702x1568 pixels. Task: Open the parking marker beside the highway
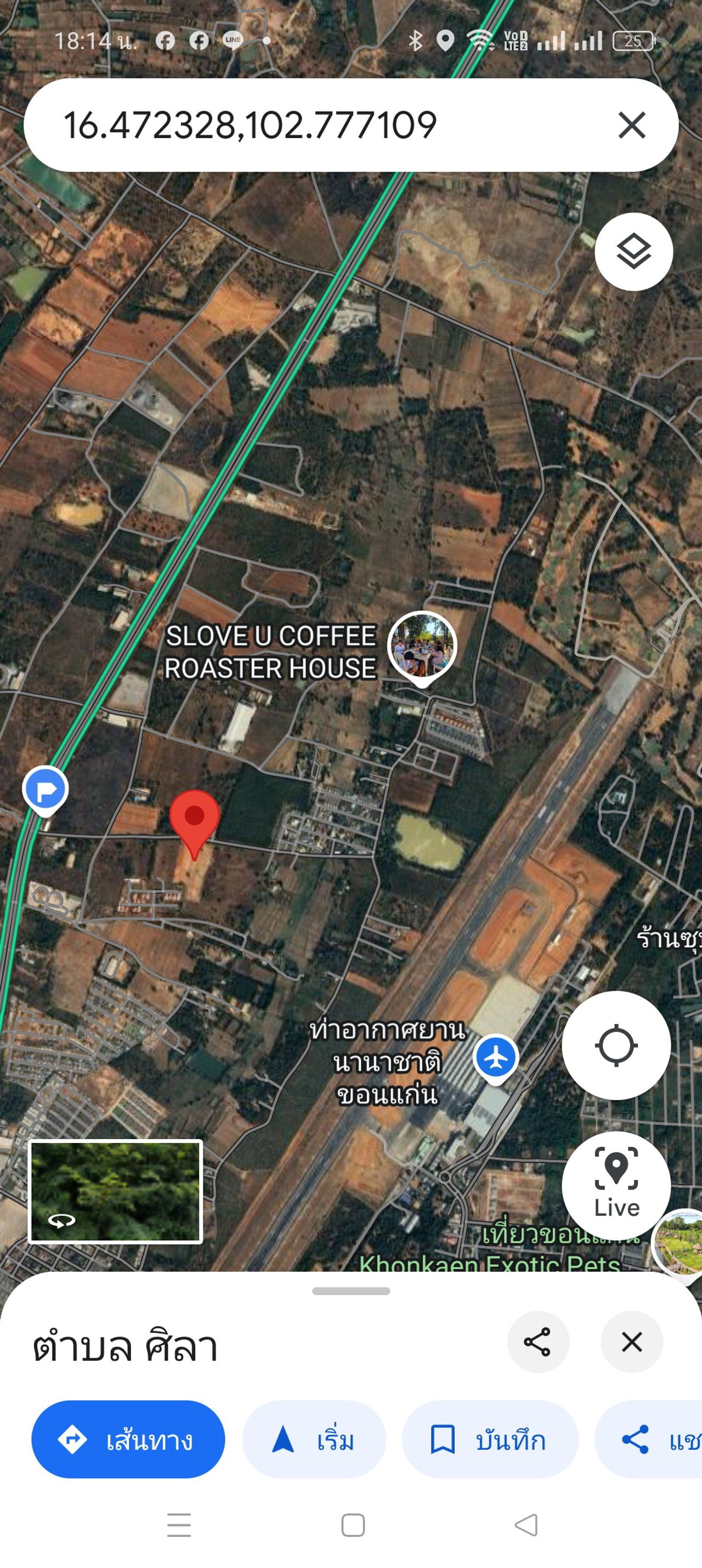(45, 789)
